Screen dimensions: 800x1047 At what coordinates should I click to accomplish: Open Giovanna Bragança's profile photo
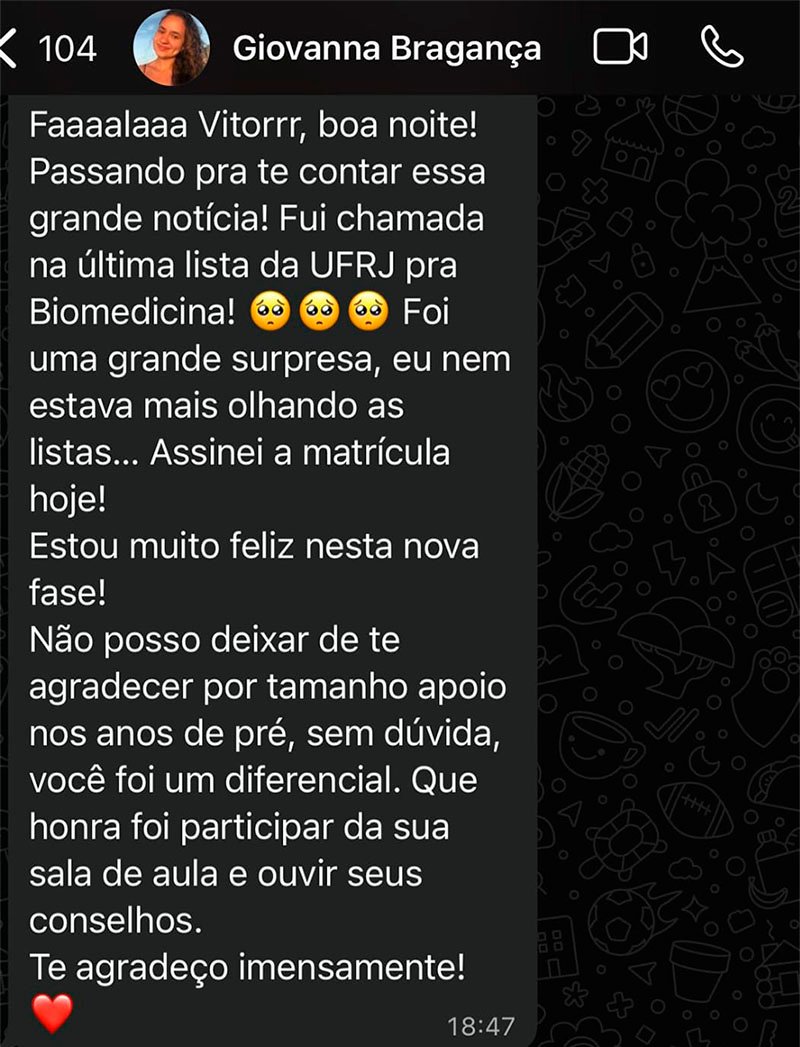171,48
